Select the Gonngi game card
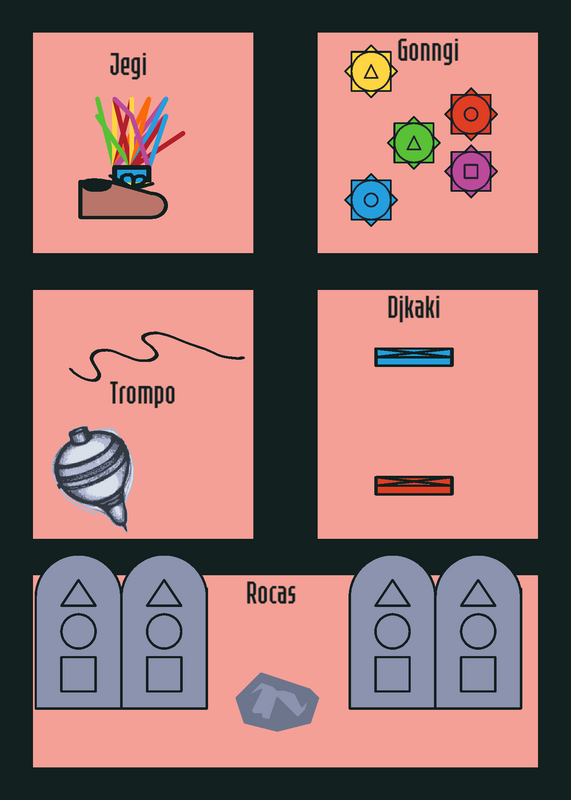Viewport: 571px width, 800px height. click(x=428, y=142)
